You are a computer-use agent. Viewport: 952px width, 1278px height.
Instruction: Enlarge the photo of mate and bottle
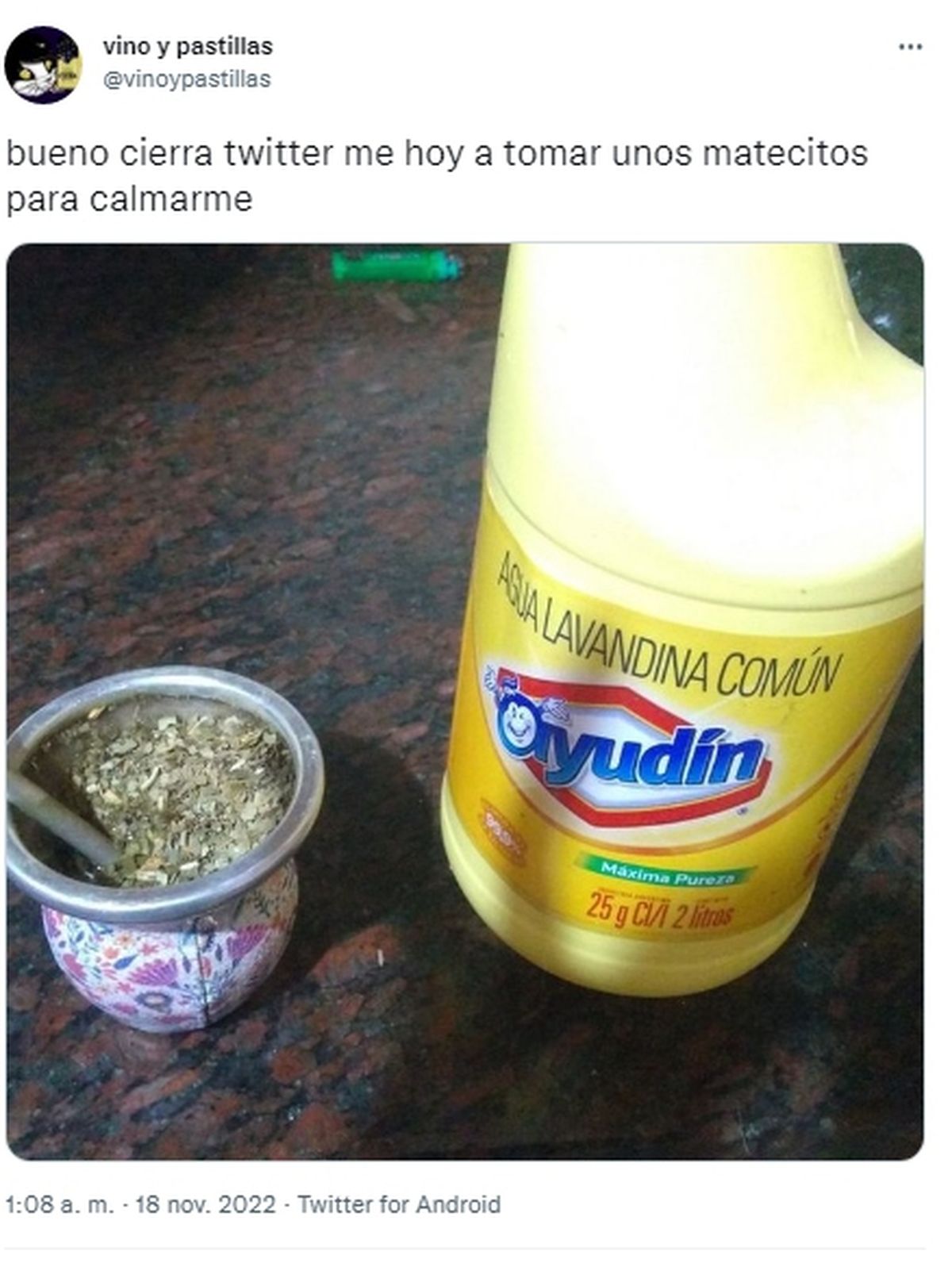coord(465,701)
